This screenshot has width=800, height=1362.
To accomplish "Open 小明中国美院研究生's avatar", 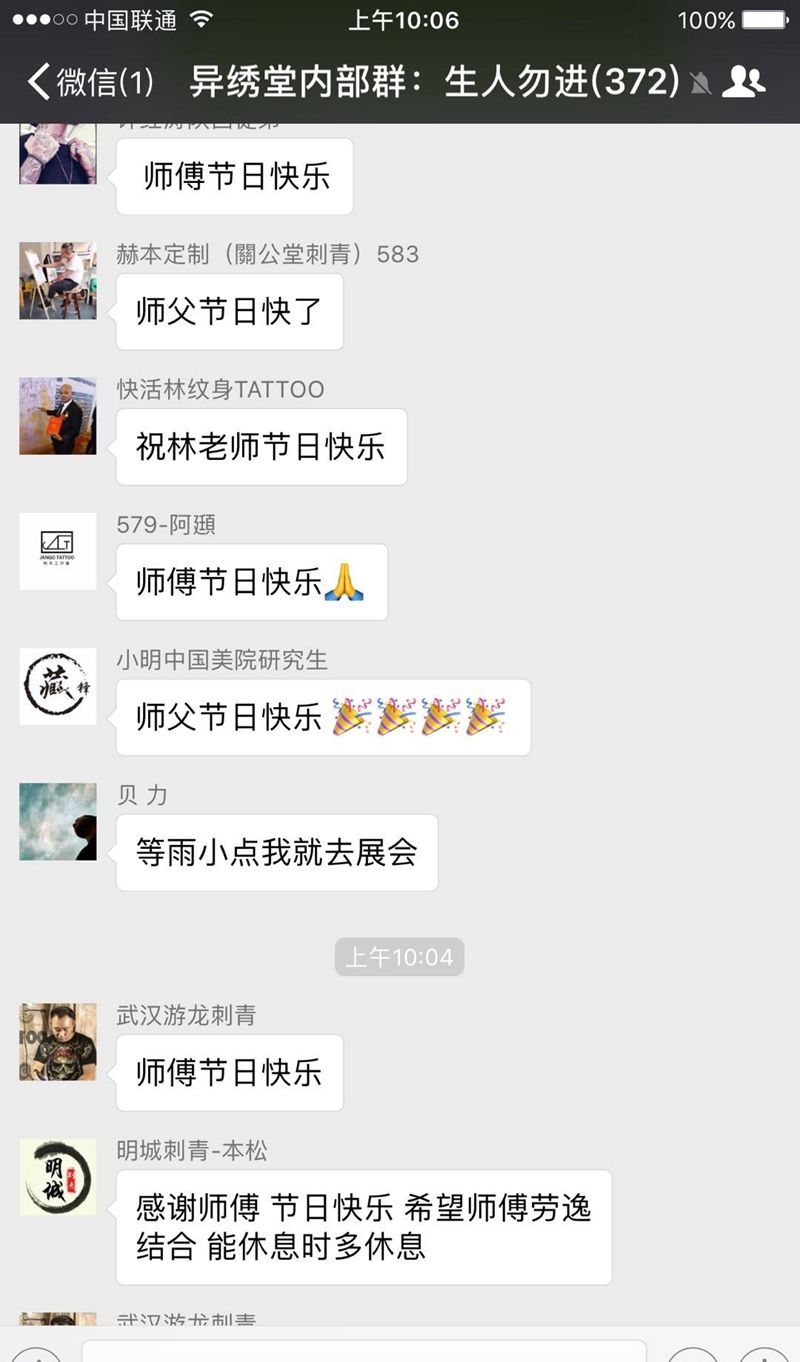I will coord(58,686).
